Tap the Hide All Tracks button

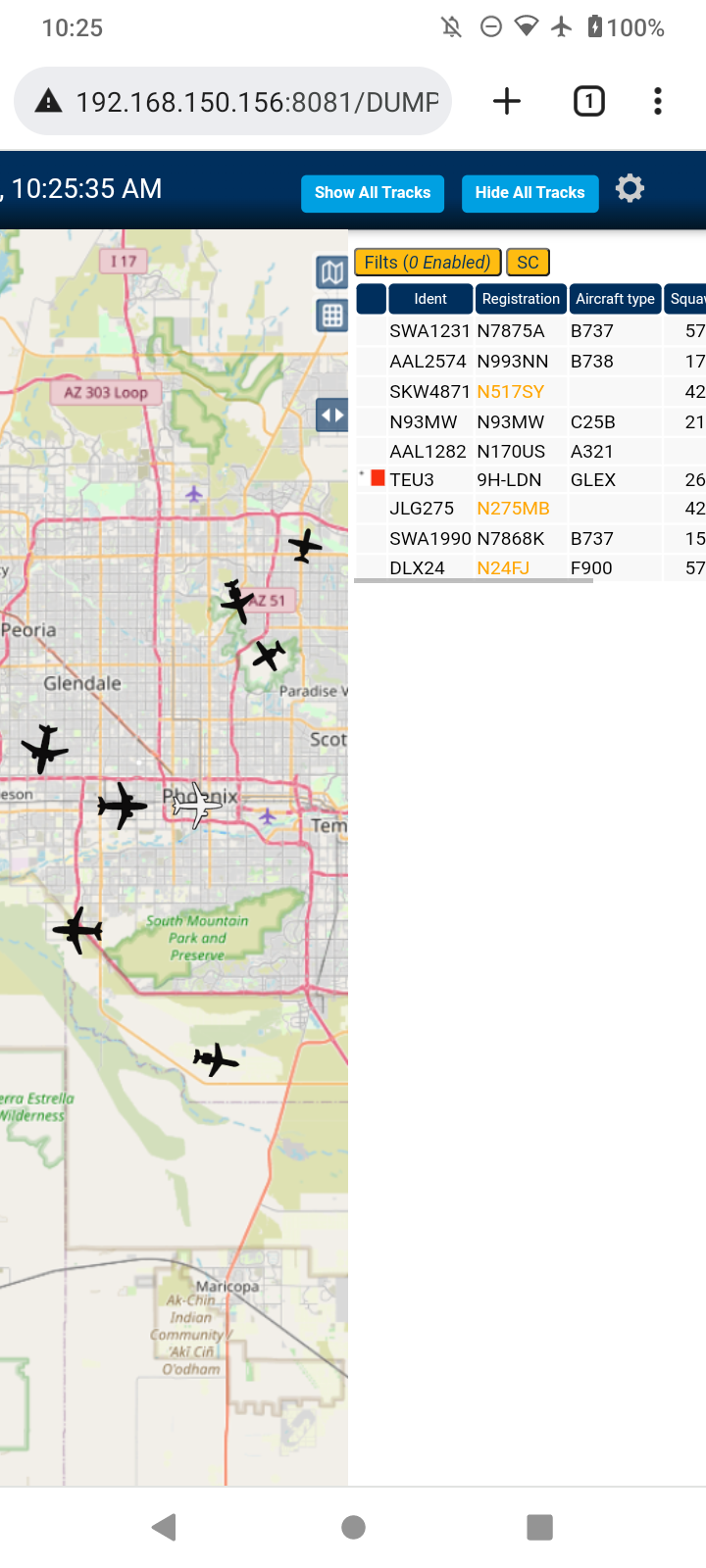(529, 193)
